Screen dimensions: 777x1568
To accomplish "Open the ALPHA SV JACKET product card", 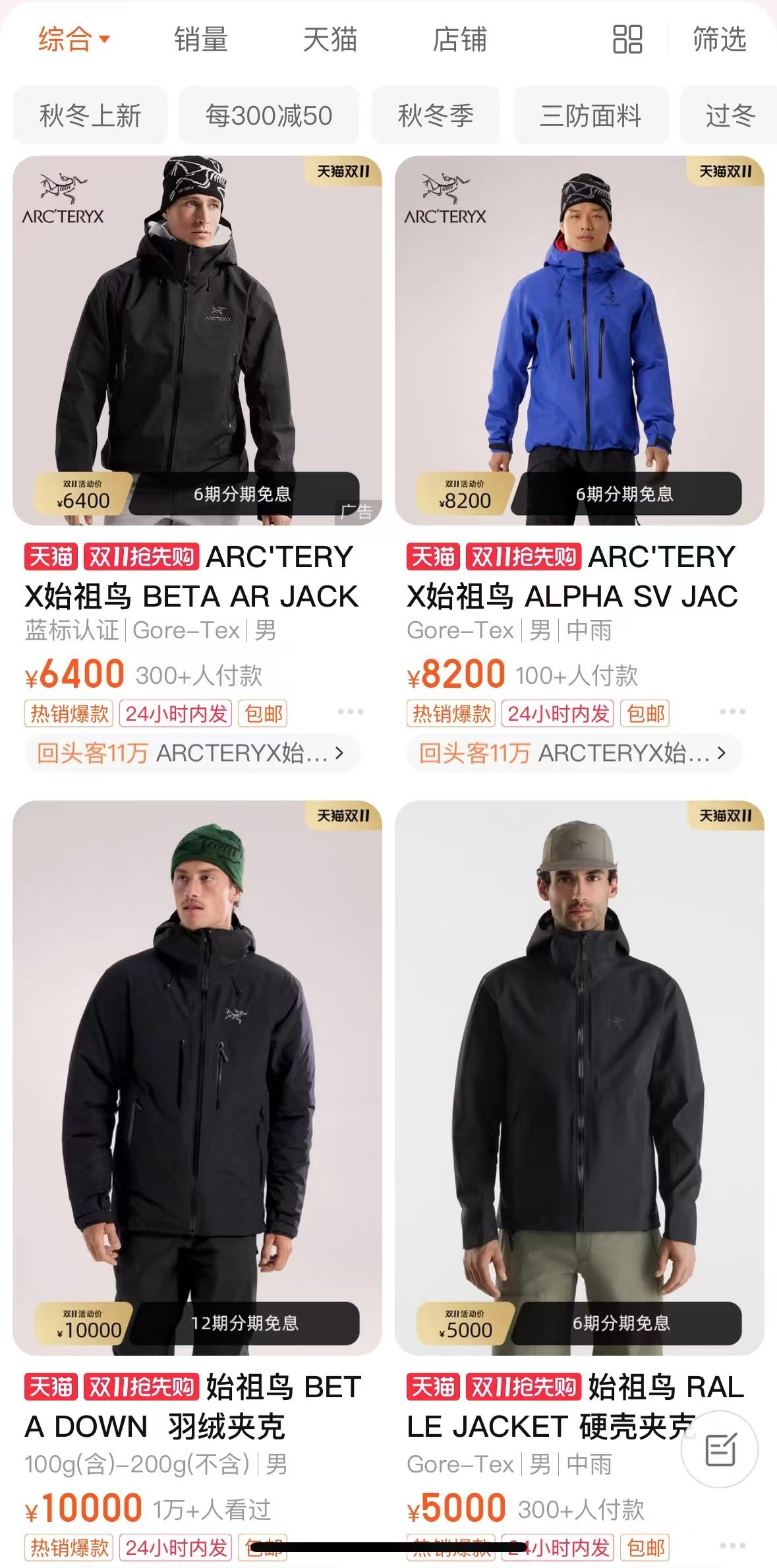I will [579, 340].
